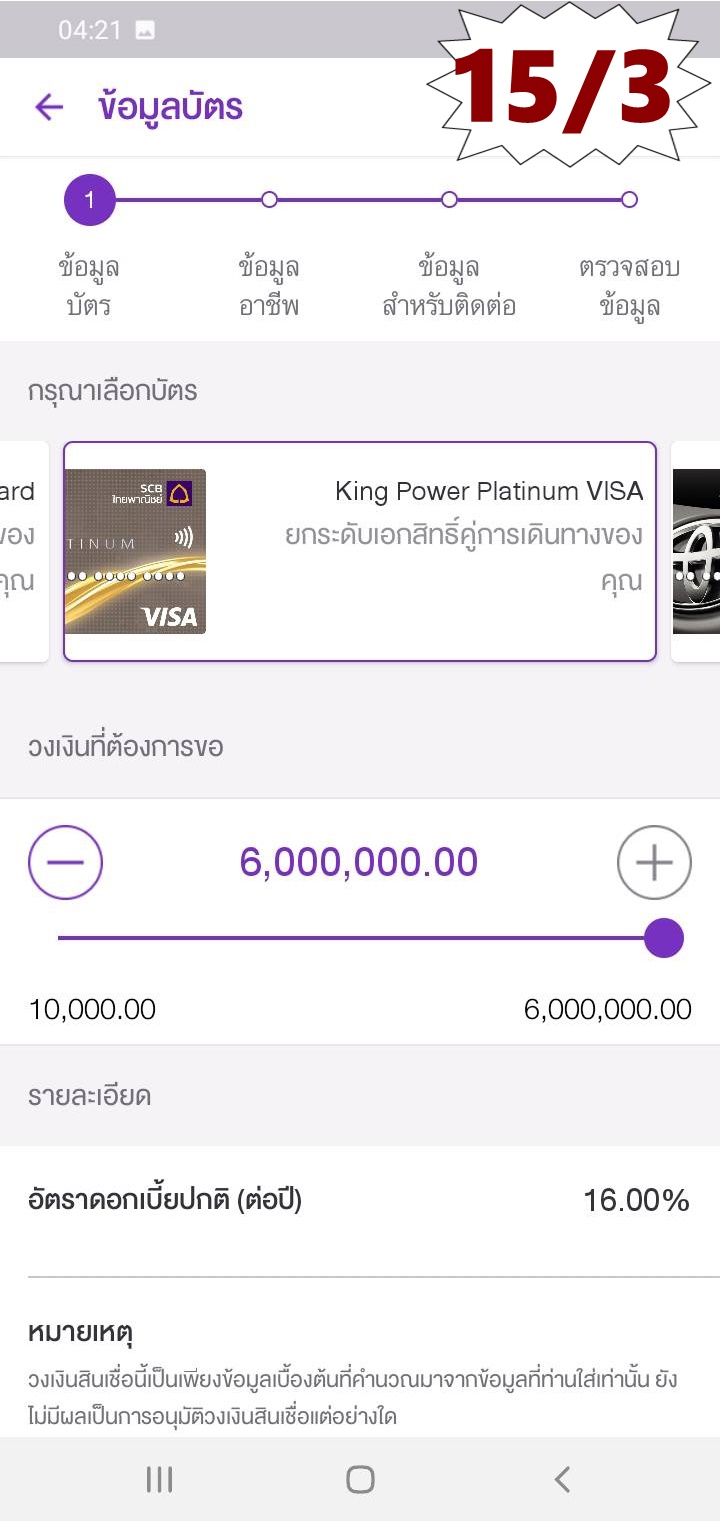Go back using the purple arrow
The width and height of the screenshot is (720, 1521).
pyautogui.click(x=48, y=107)
